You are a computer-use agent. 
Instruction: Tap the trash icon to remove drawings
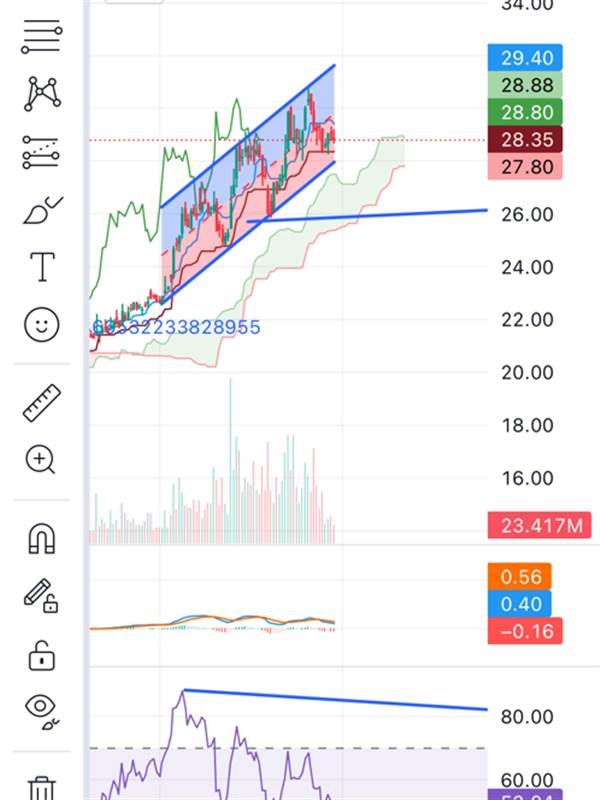pyautogui.click(x=41, y=788)
